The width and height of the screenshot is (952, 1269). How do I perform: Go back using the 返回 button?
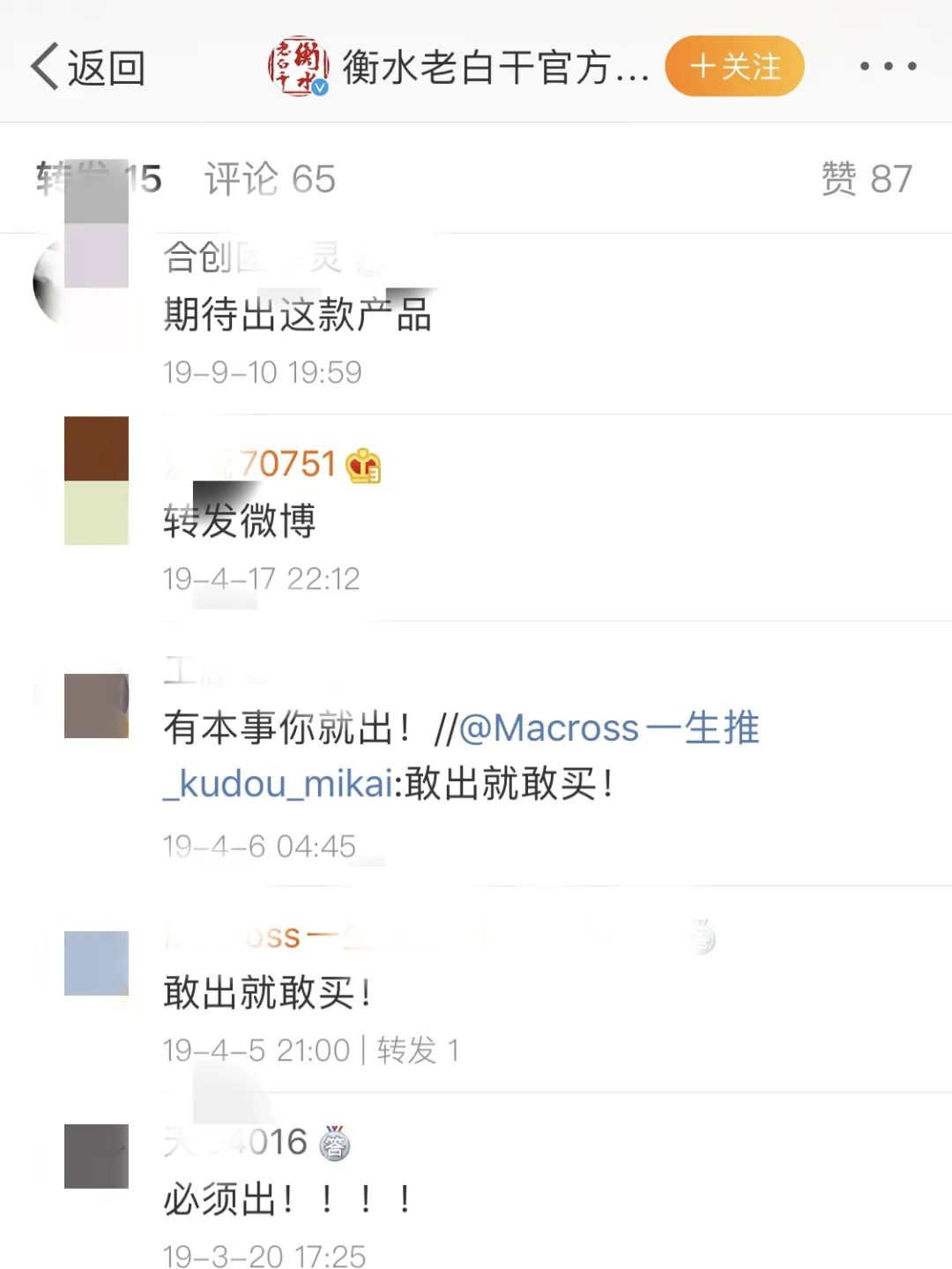[x=88, y=67]
